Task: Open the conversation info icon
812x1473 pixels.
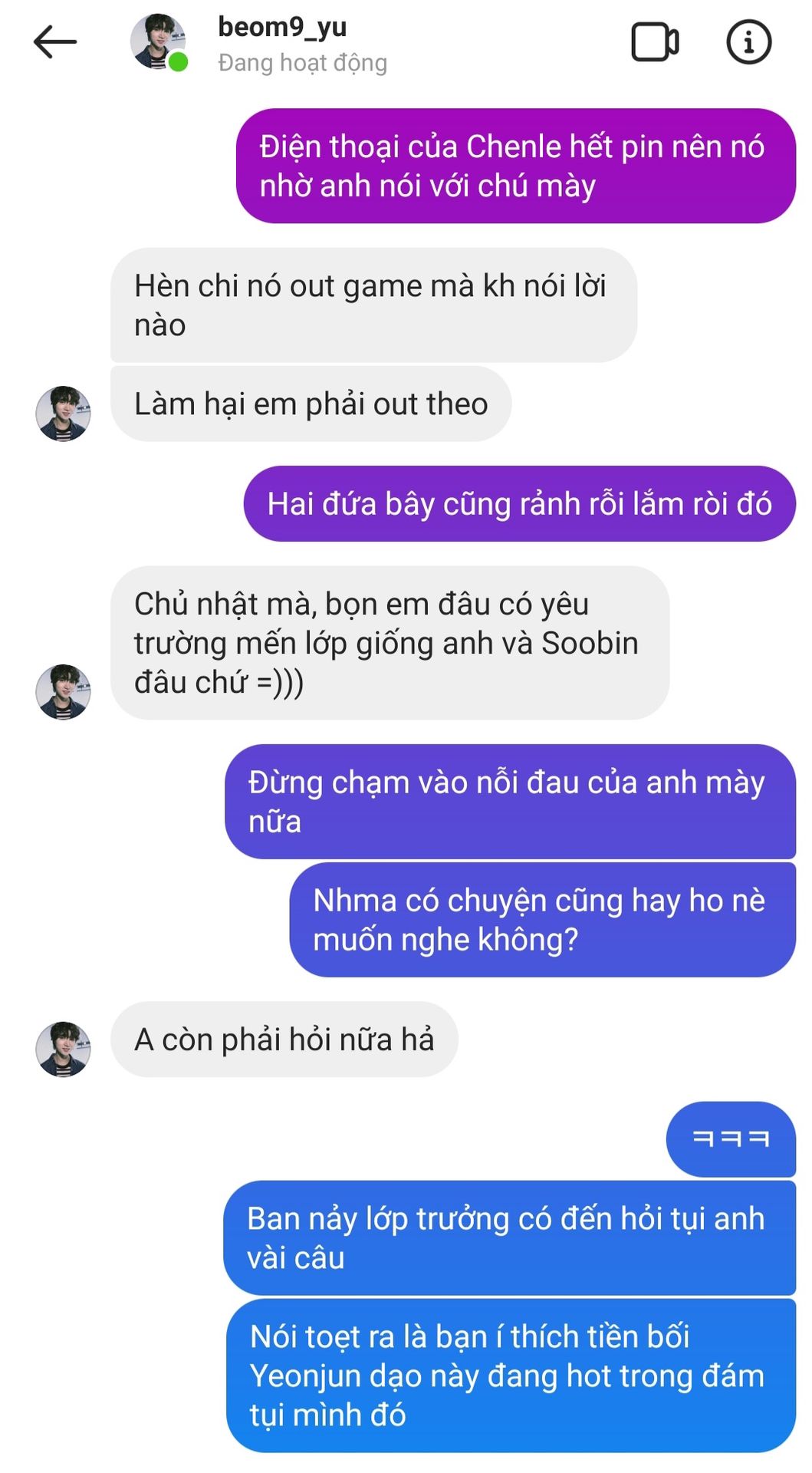Action: (x=748, y=42)
